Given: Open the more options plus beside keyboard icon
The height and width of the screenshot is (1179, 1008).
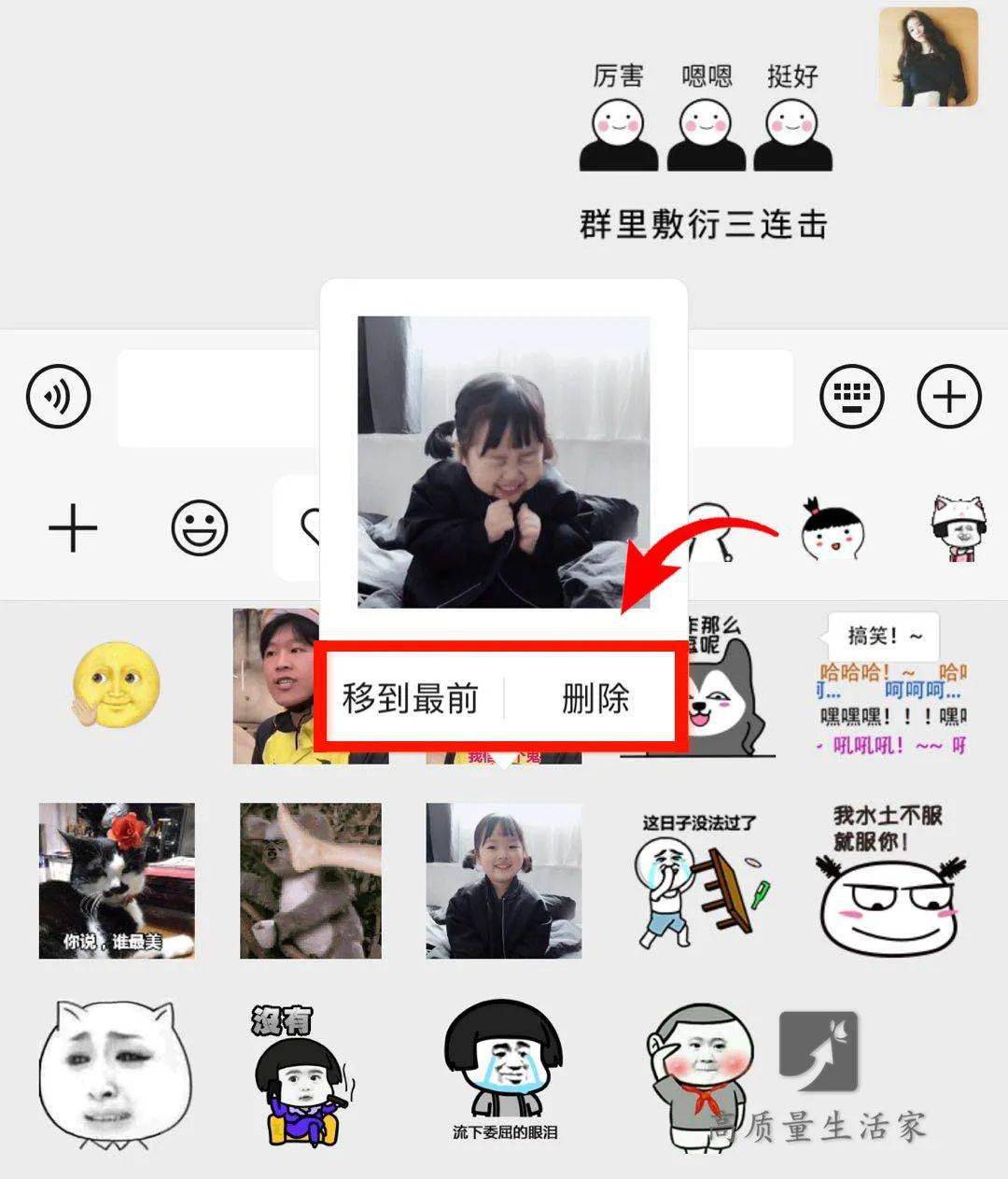Looking at the screenshot, I should 949,397.
